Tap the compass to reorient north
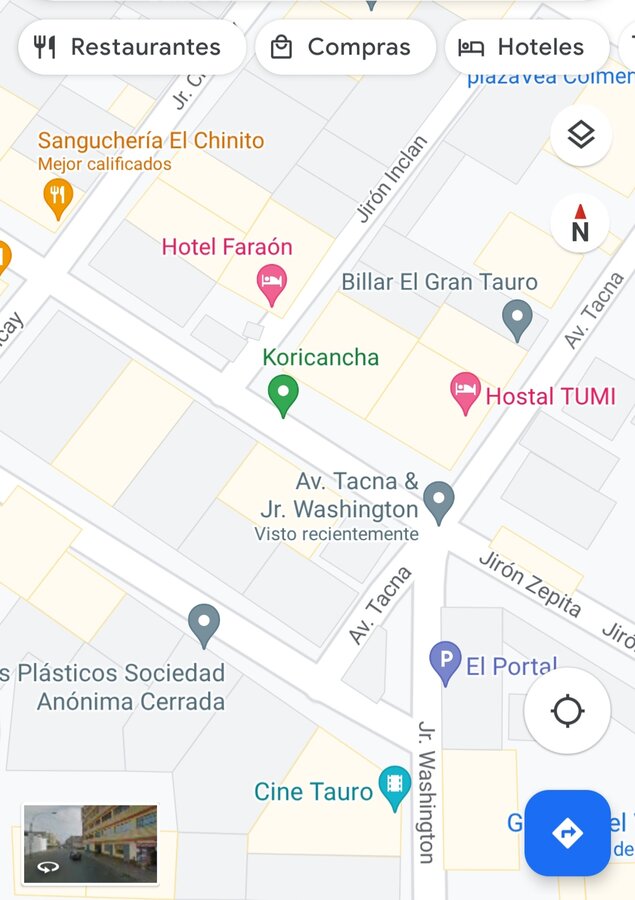 [x=580, y=223]
